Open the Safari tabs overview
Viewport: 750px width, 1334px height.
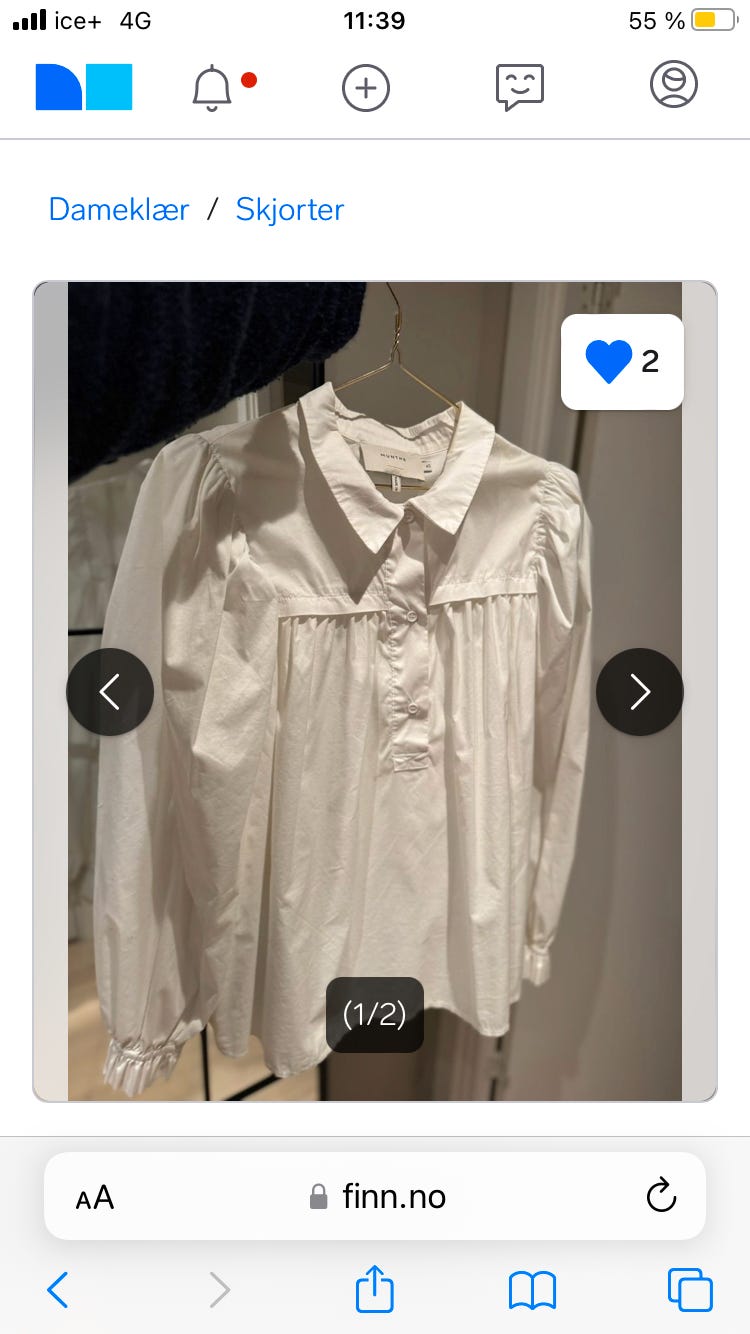[690, 1290]
